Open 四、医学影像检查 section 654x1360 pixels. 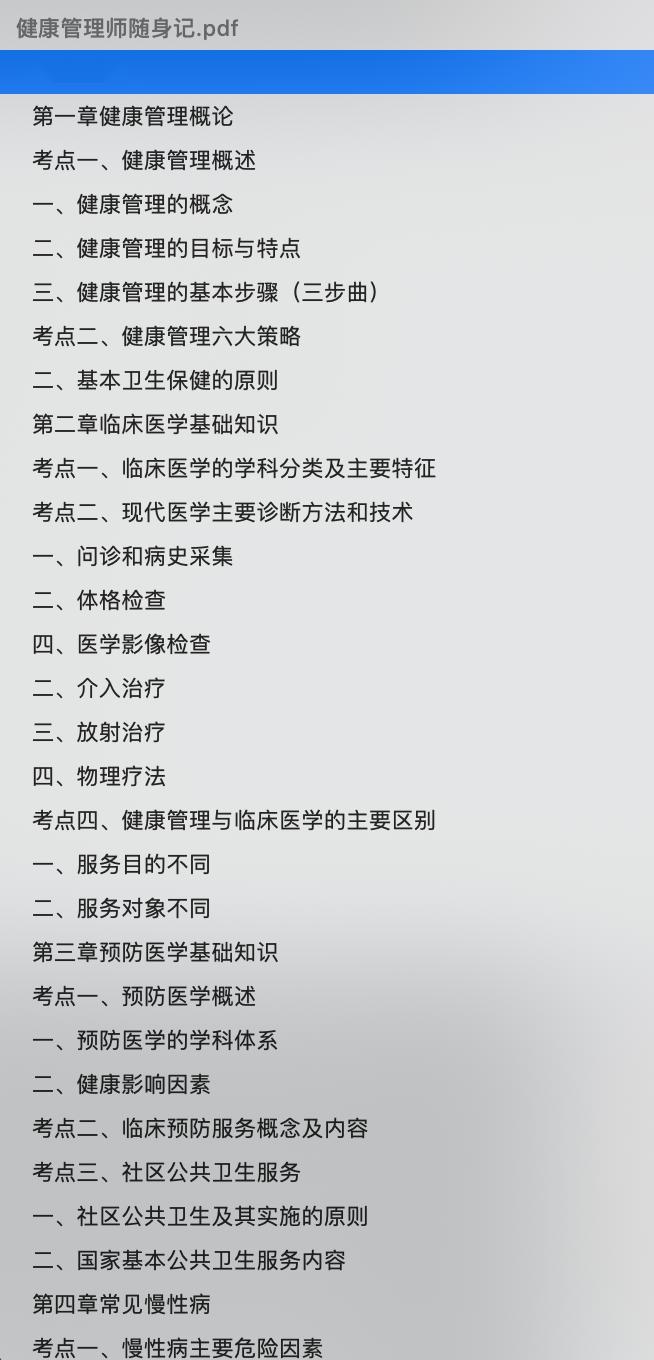point(122,644)
